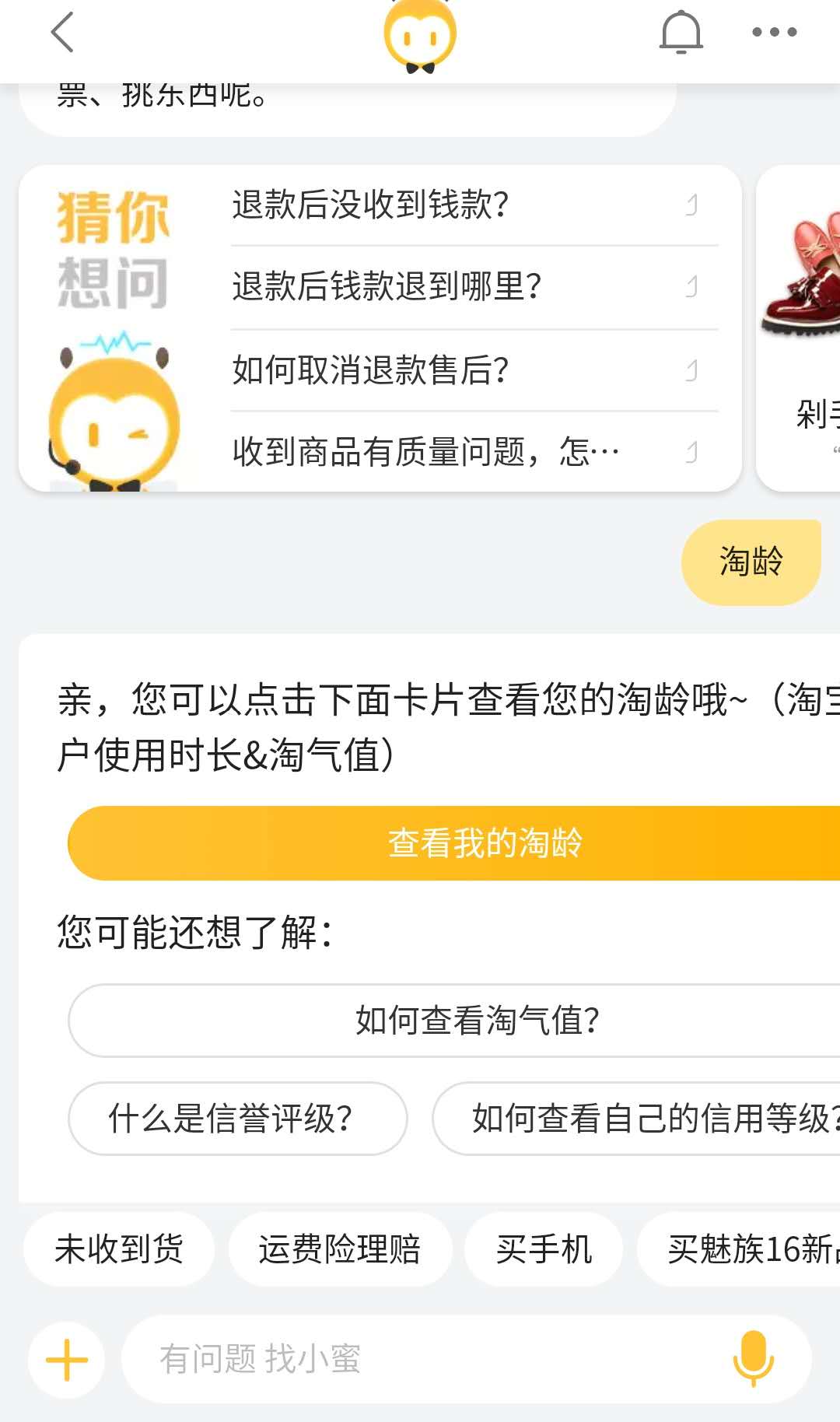Choose the 未收到货 quick chip
Screen dimensions: 840x1422
119,1249
